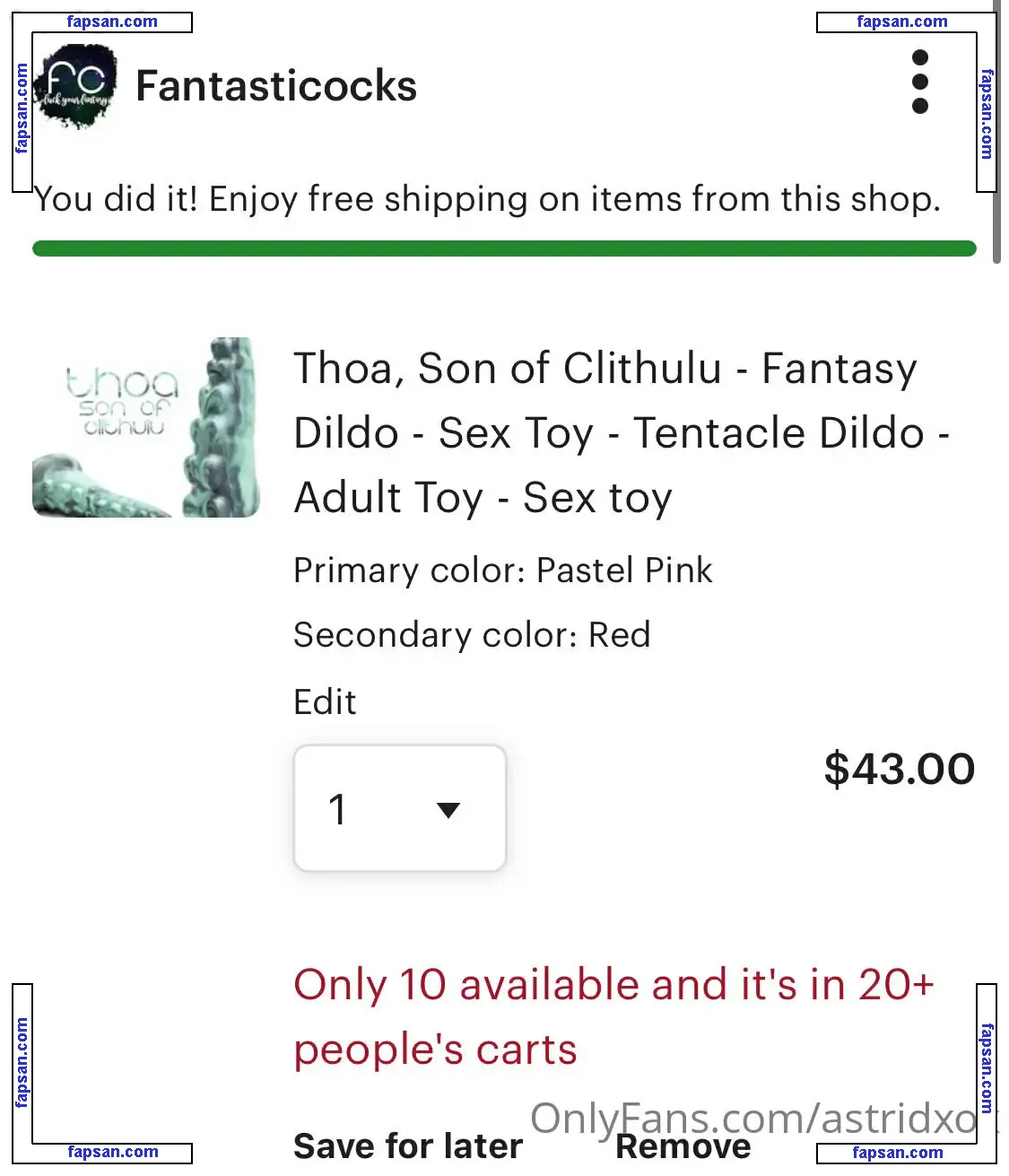Open the Thoa, Son of Clithulu listing title
This screenshot has height=1176, width=1009.
pyautogui.click(x=619, y=432)
